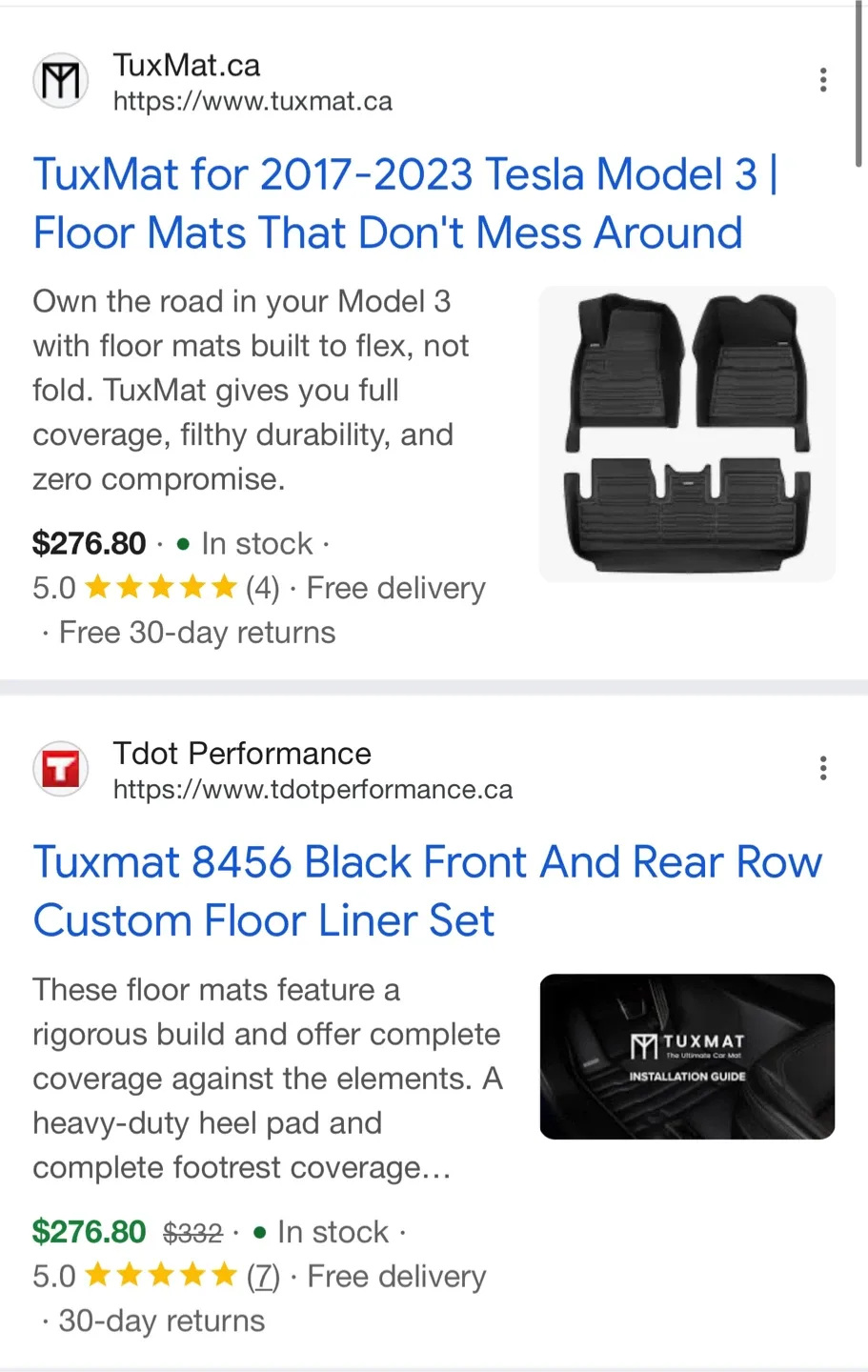
Task: Open options menu for TuxMat.ca result
Action: point(823,80)
